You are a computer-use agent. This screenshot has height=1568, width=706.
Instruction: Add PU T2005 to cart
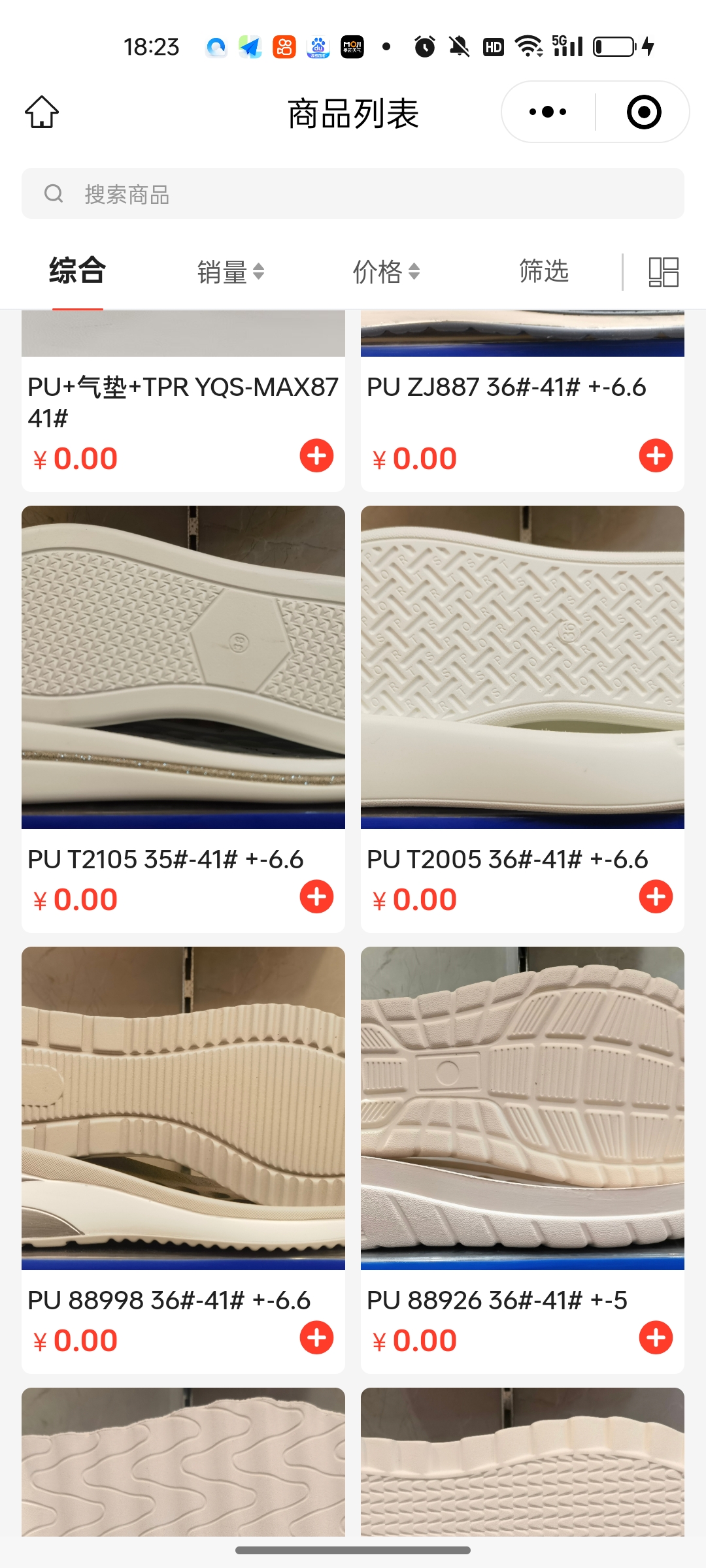pyautogui.click(x=656, y=896)
